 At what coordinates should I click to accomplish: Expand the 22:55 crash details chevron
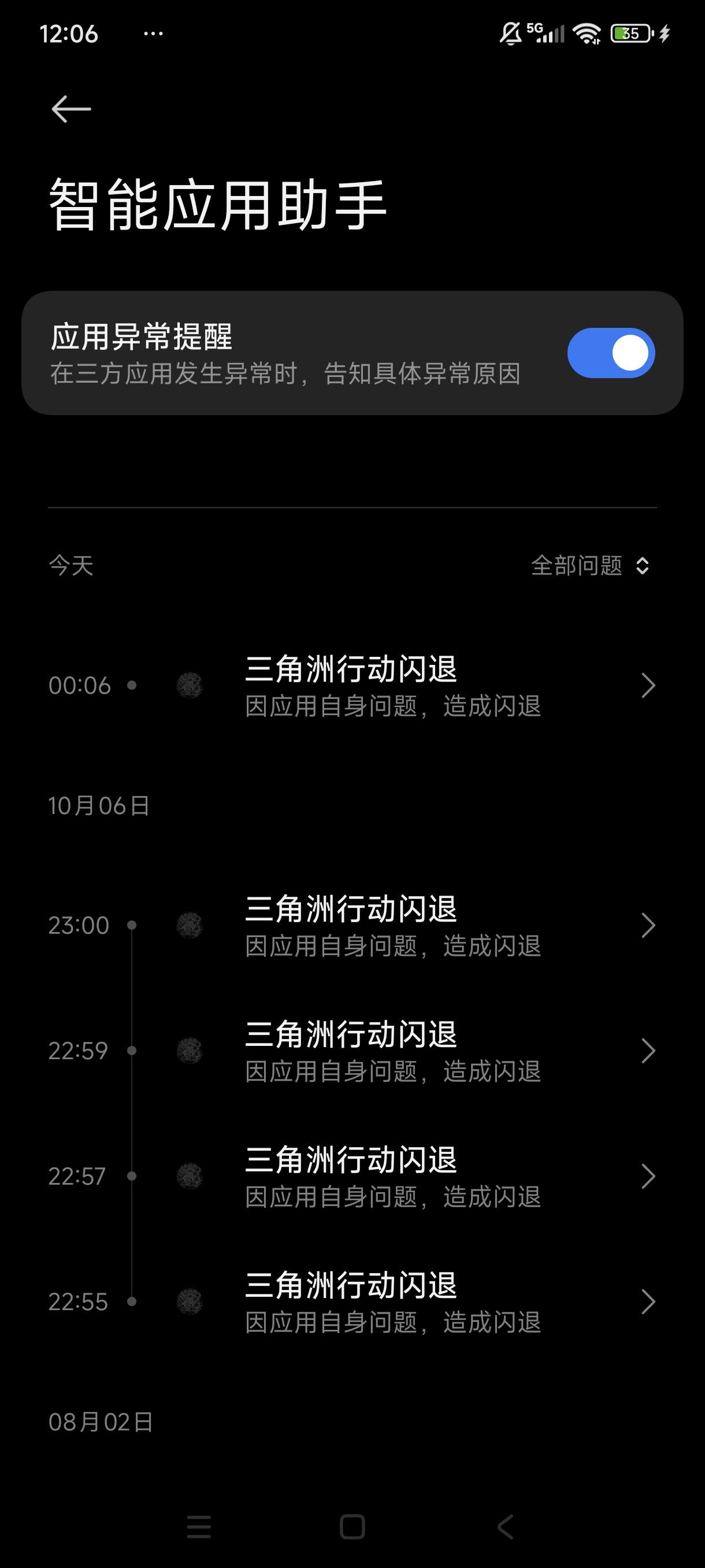click(647, 1301)
